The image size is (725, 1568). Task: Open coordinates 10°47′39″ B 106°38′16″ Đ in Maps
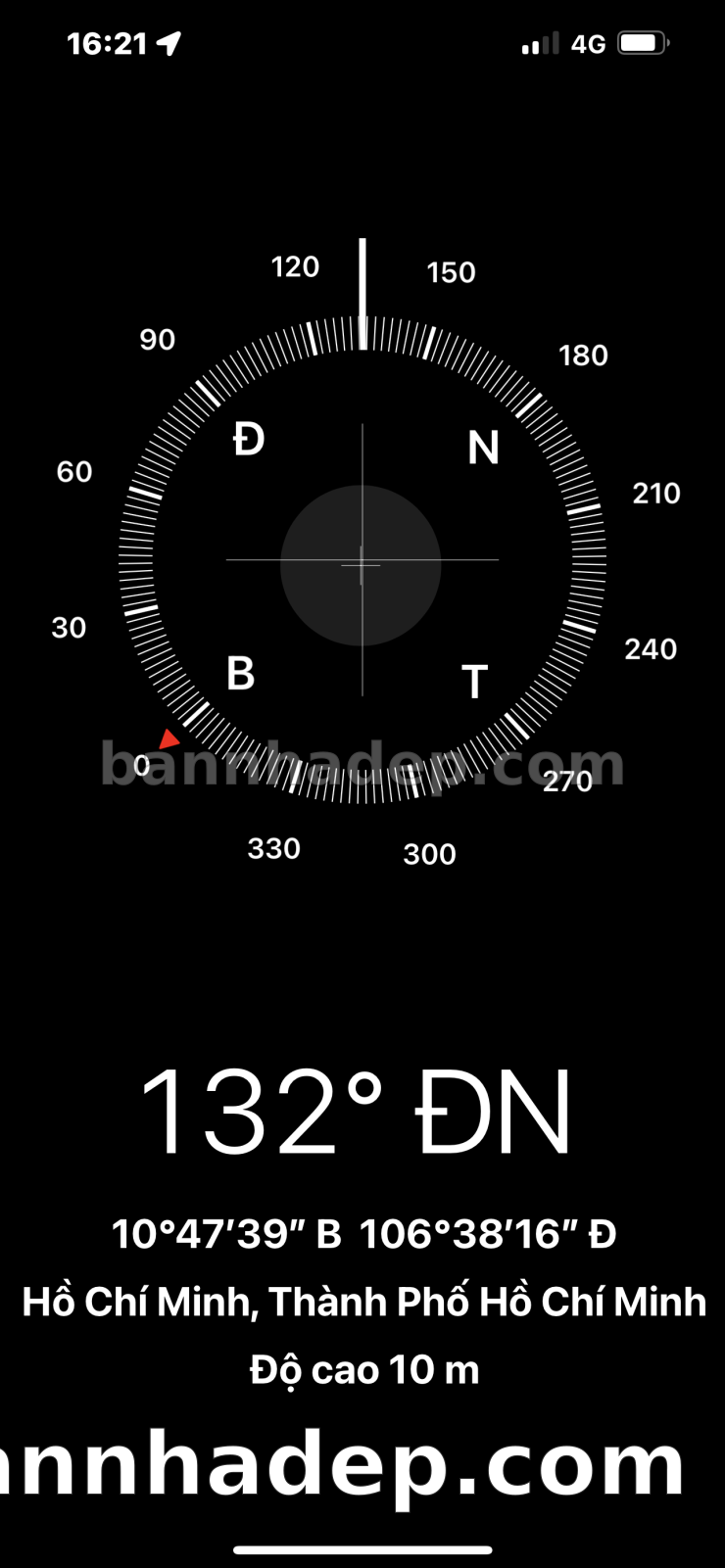click(x=363, y=1234)
